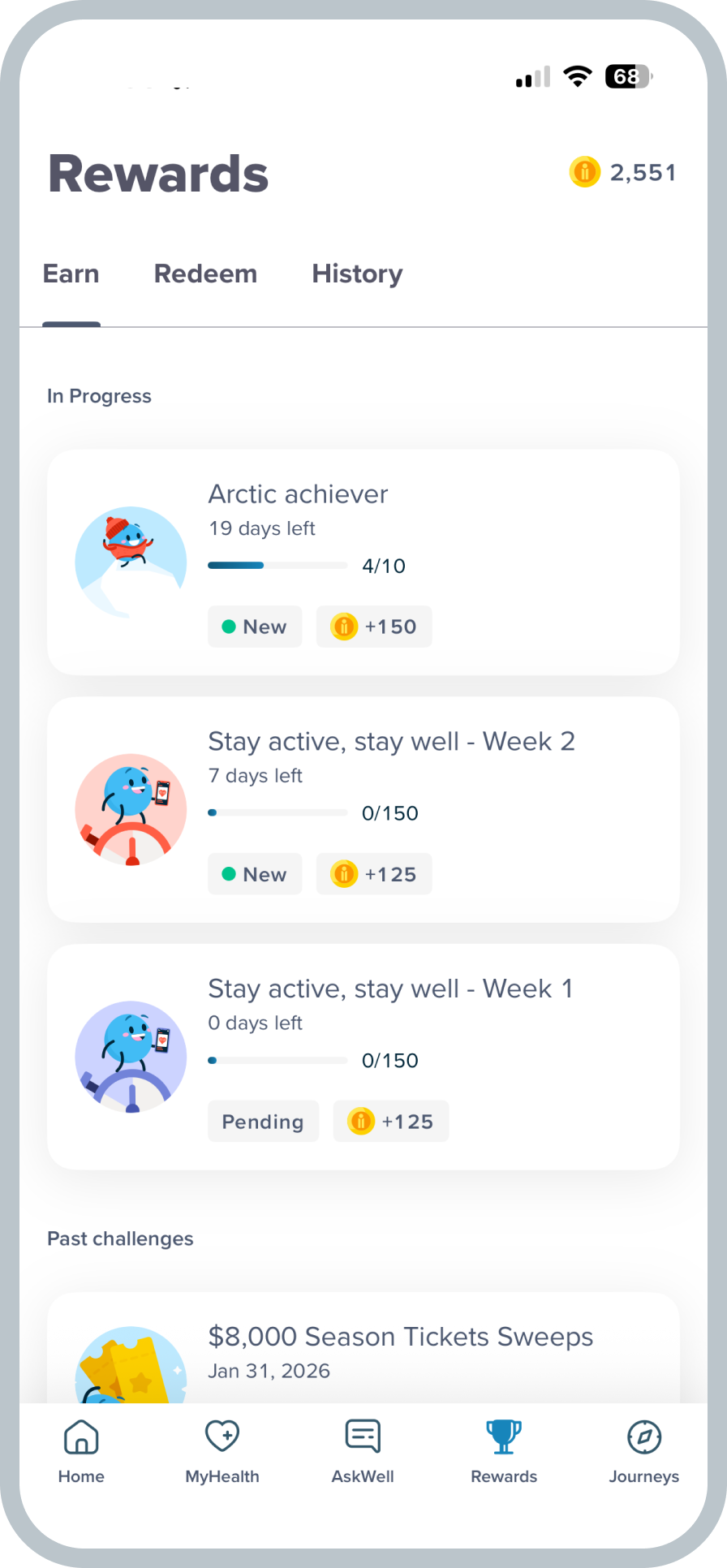This screenshot has height=1568, width=727.
Task: Tap the Rewards trophy icon
Action: [x=503, y=1435]
